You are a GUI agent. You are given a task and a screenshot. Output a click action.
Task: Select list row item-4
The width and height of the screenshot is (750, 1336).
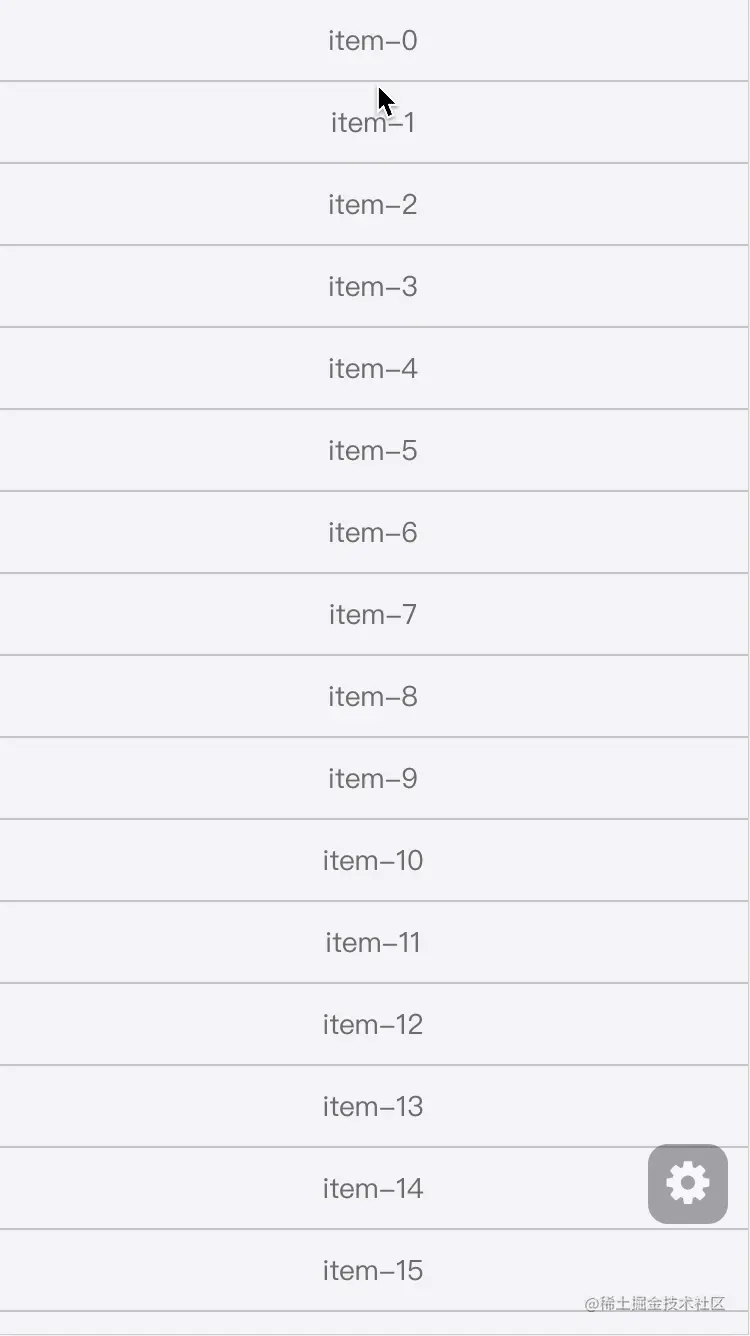(373, 369)
